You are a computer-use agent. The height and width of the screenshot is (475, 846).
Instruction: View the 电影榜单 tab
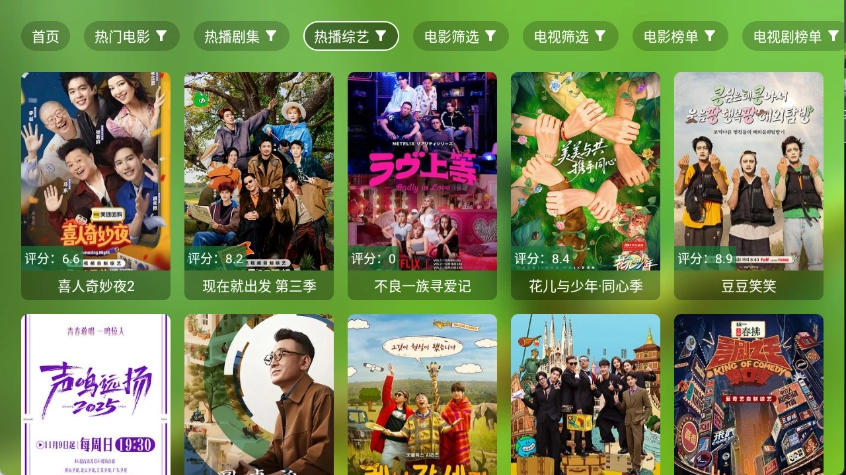tap(680, 37)
